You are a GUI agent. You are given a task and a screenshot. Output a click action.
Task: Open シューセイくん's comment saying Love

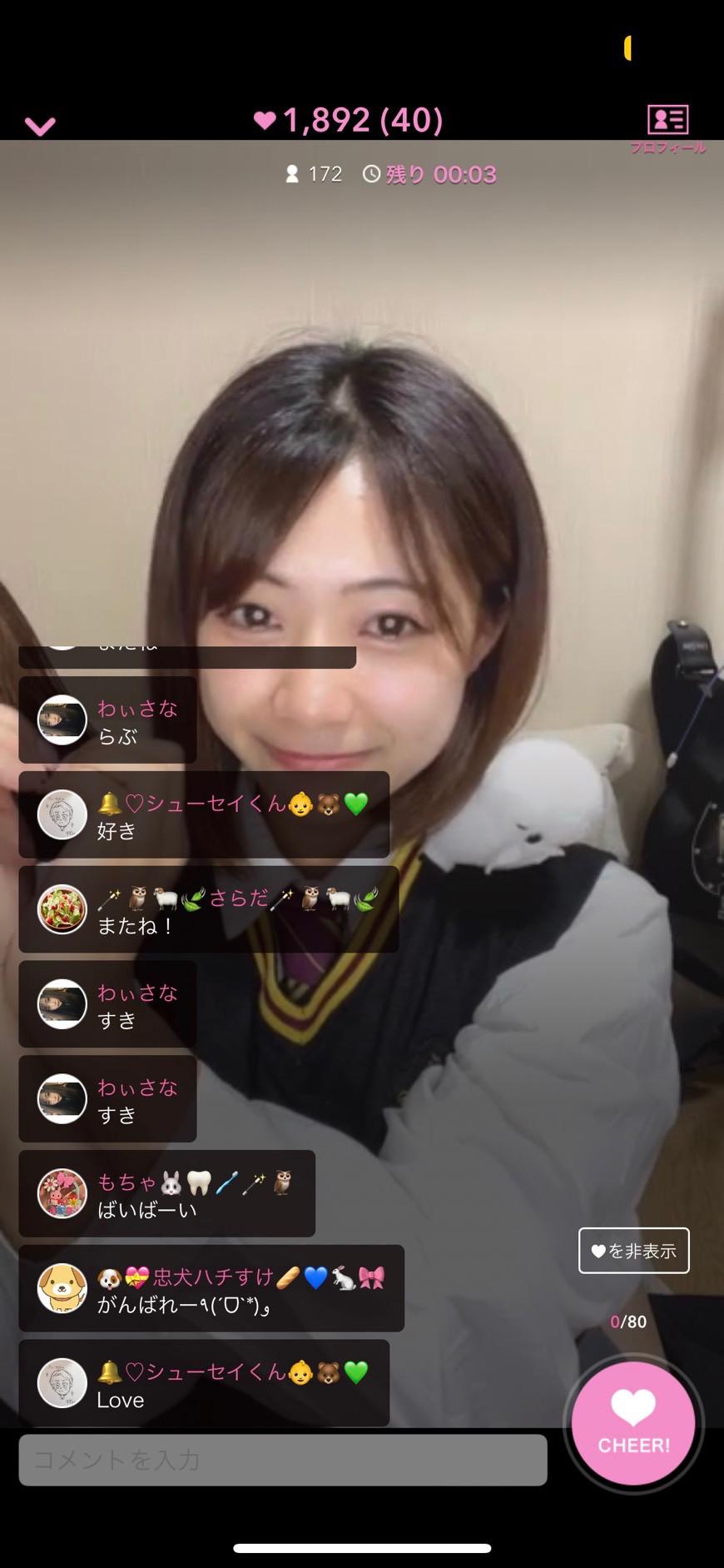(204, 1383)
